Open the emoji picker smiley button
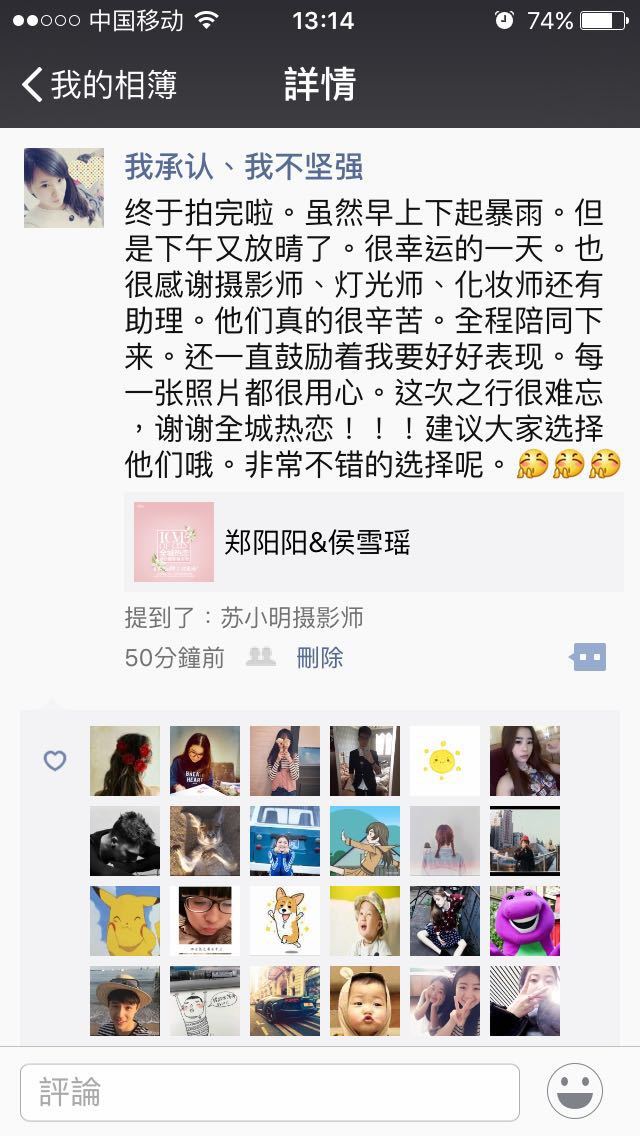 [575, 1091]
